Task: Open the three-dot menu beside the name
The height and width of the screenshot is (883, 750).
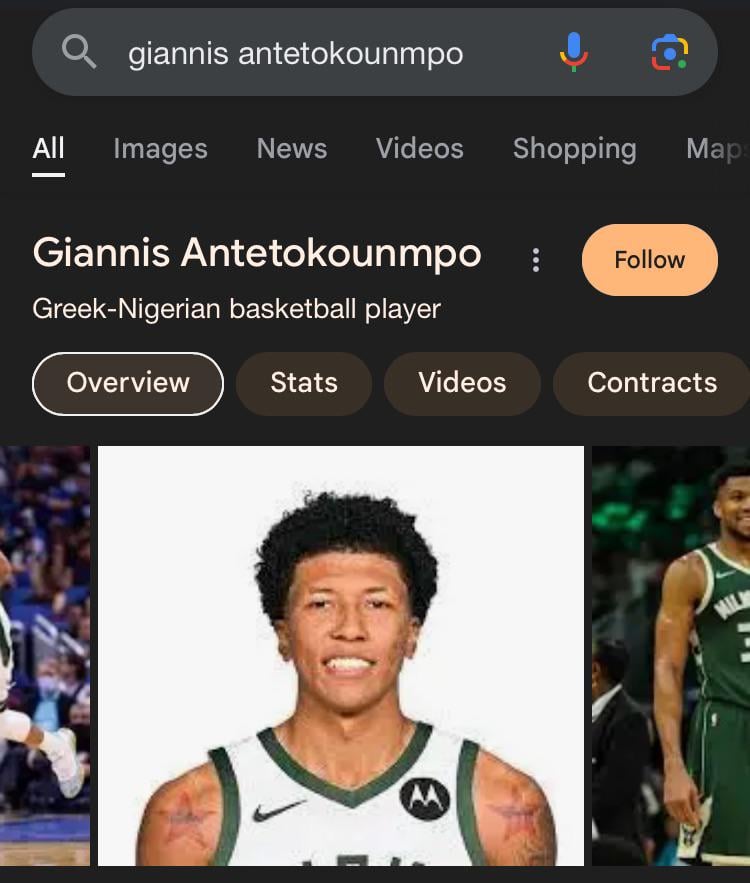Action: click(x=536, y=261)
